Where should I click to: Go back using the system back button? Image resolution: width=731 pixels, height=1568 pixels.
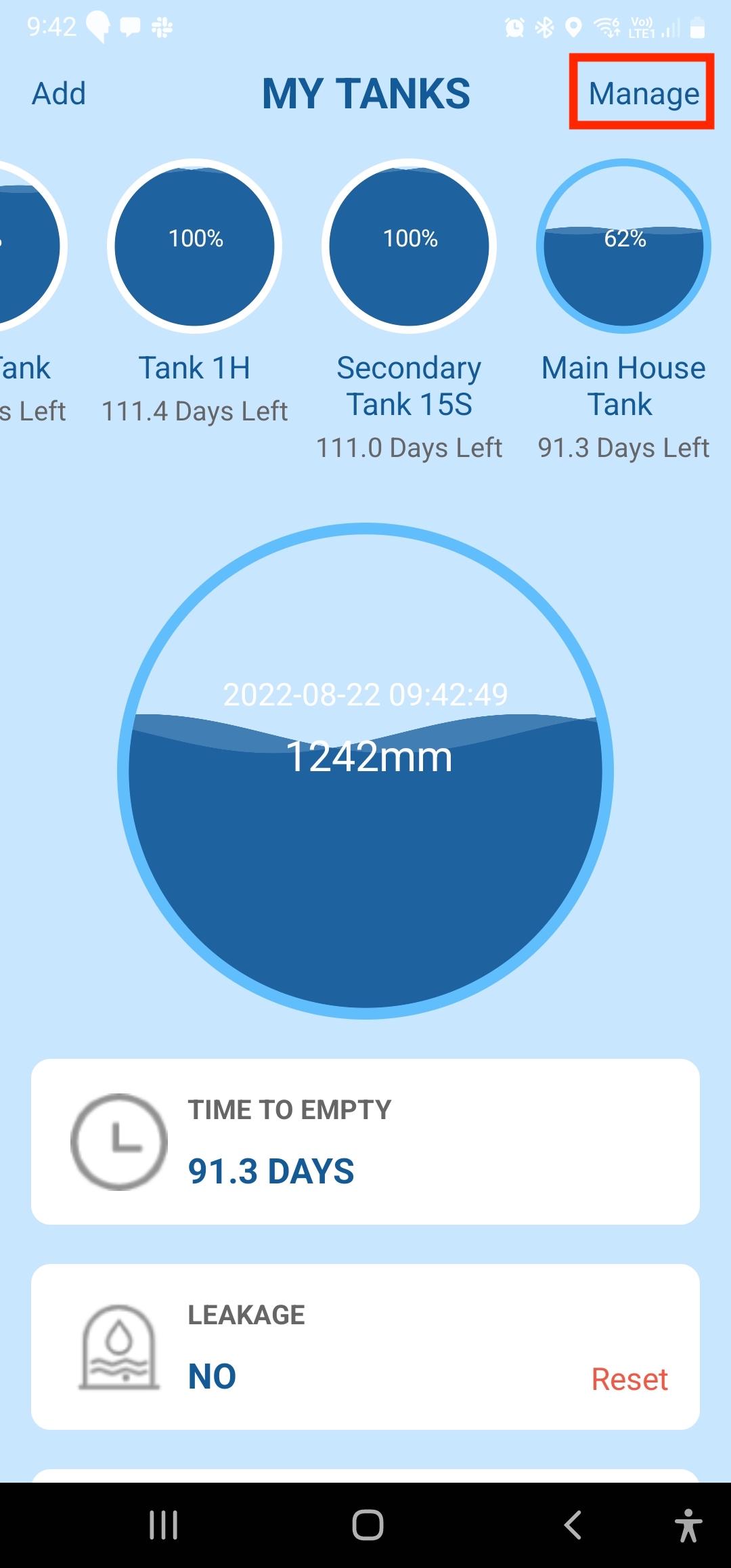click(573, 1525)
